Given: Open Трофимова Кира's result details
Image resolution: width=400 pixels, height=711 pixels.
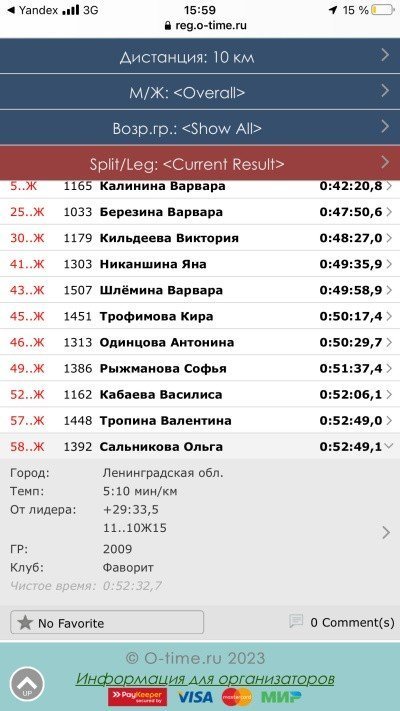Looking at the screenshot, I should point(200,316).
